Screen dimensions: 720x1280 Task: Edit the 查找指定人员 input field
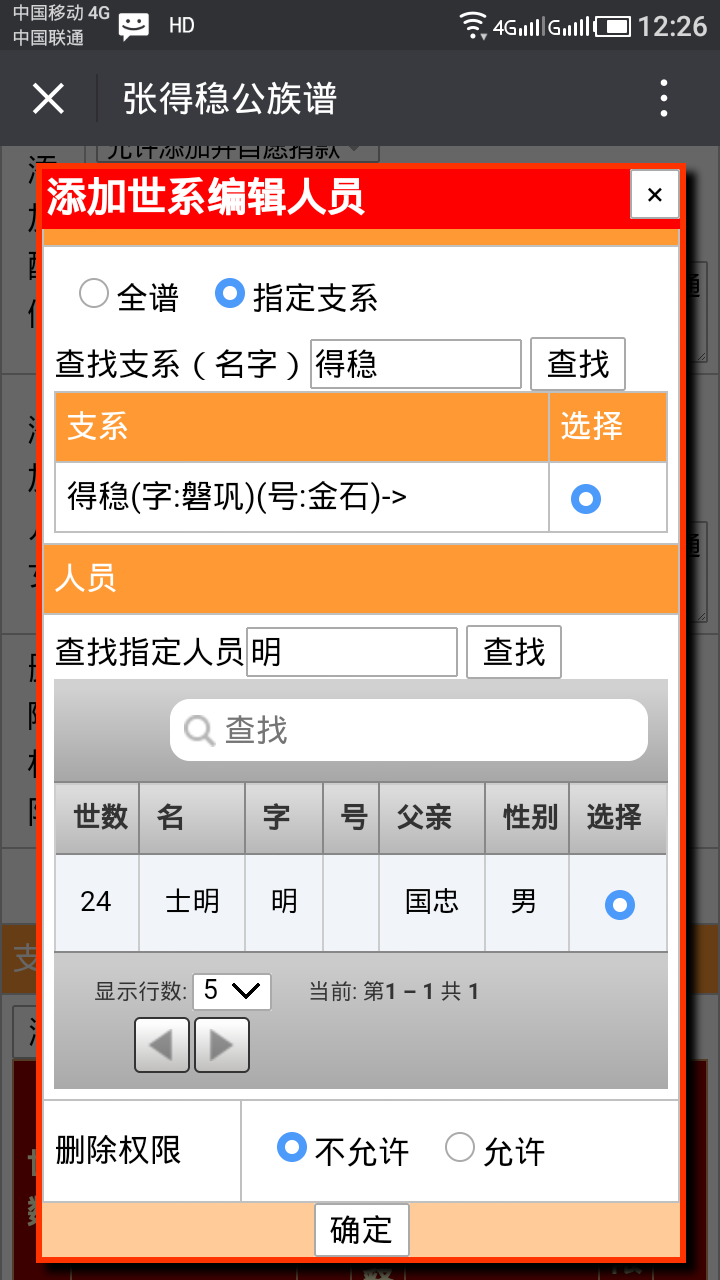tap(351, 652)
